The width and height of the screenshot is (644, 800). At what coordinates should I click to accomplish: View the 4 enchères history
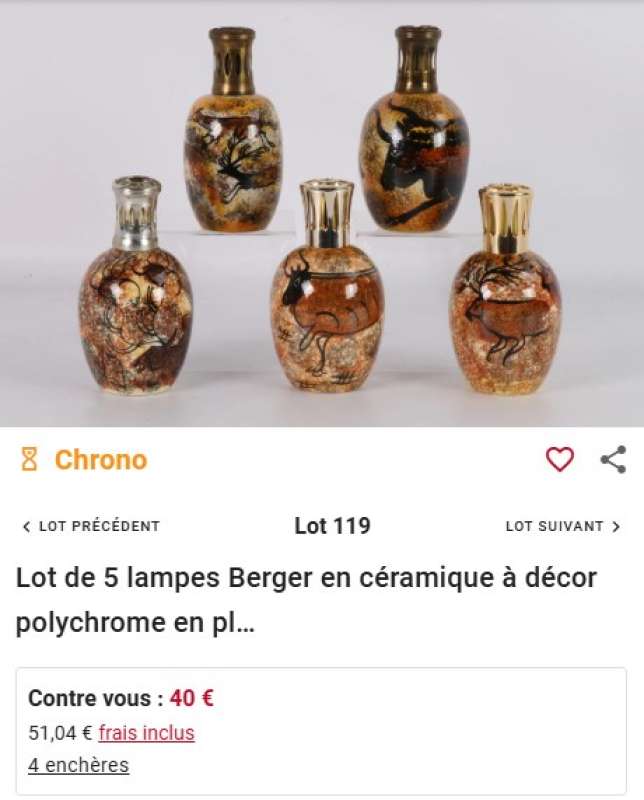[78, 765]
